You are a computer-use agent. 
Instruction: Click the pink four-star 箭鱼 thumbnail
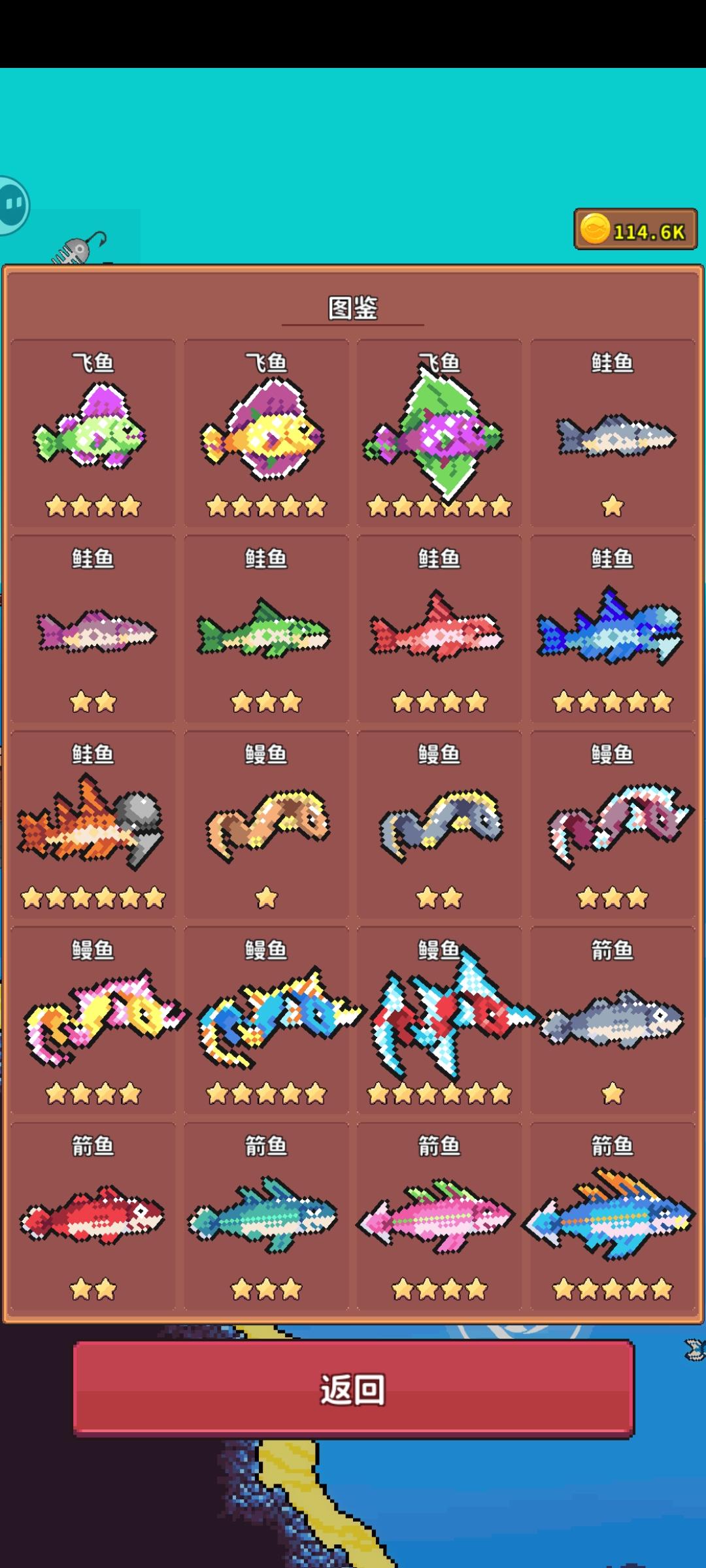pyautogui.click(x=438, y=1222)
